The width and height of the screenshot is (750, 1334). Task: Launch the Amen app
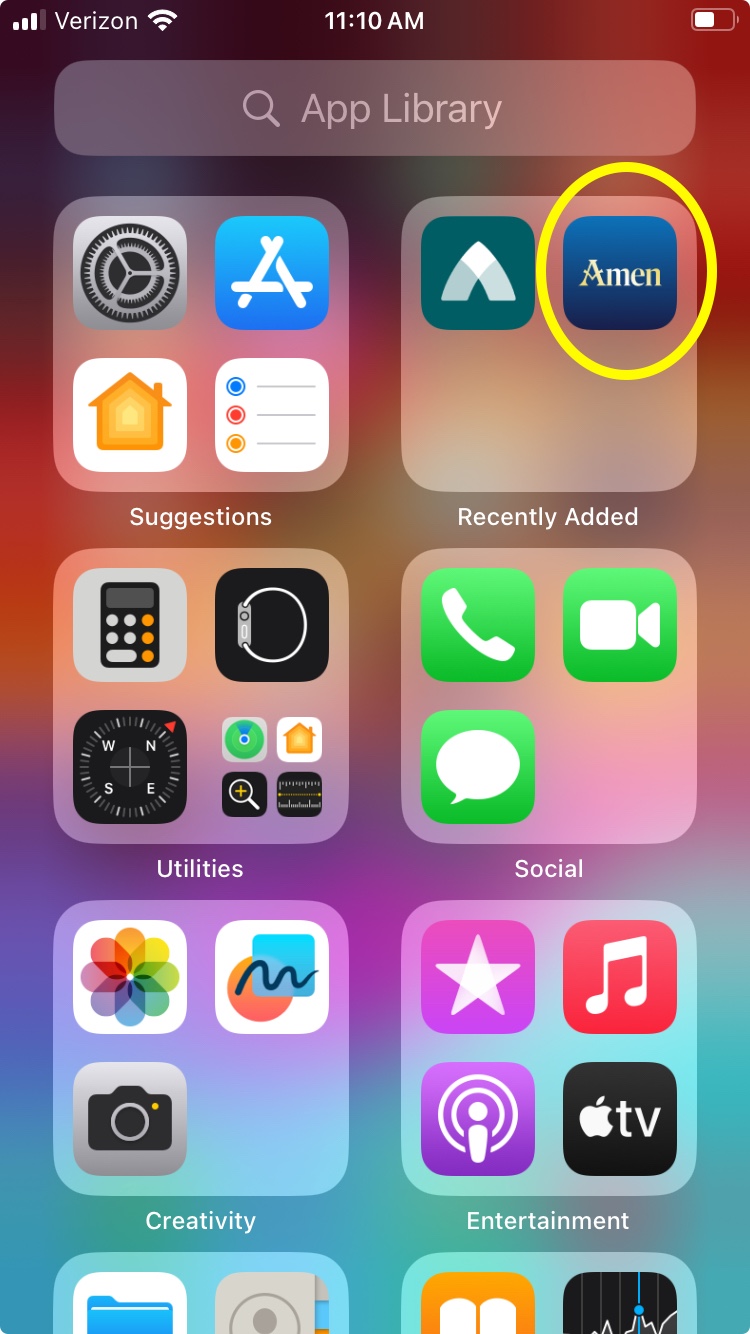pyautogui.click(x=620, y=273)
